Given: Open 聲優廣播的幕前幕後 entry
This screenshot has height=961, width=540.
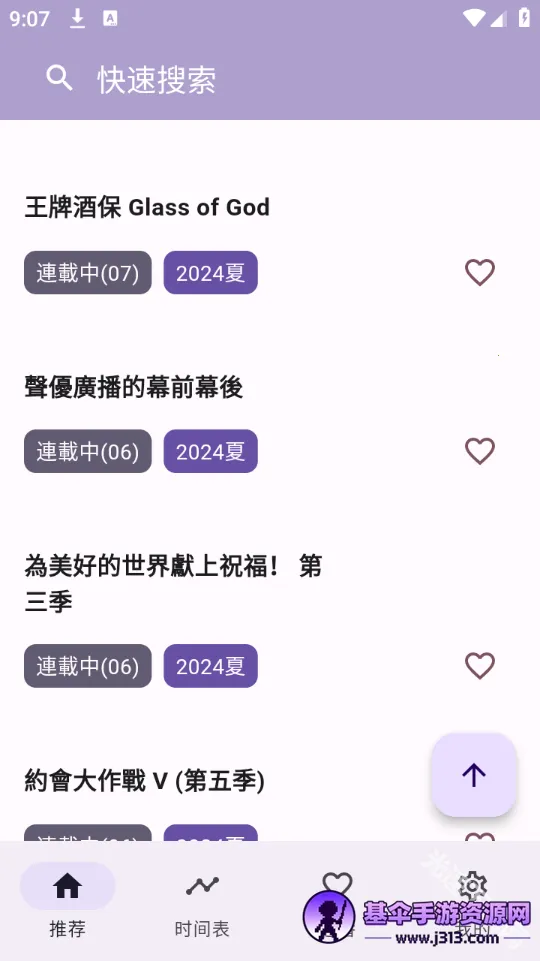Looking at the screenshot, I should (x=134, y=387).
